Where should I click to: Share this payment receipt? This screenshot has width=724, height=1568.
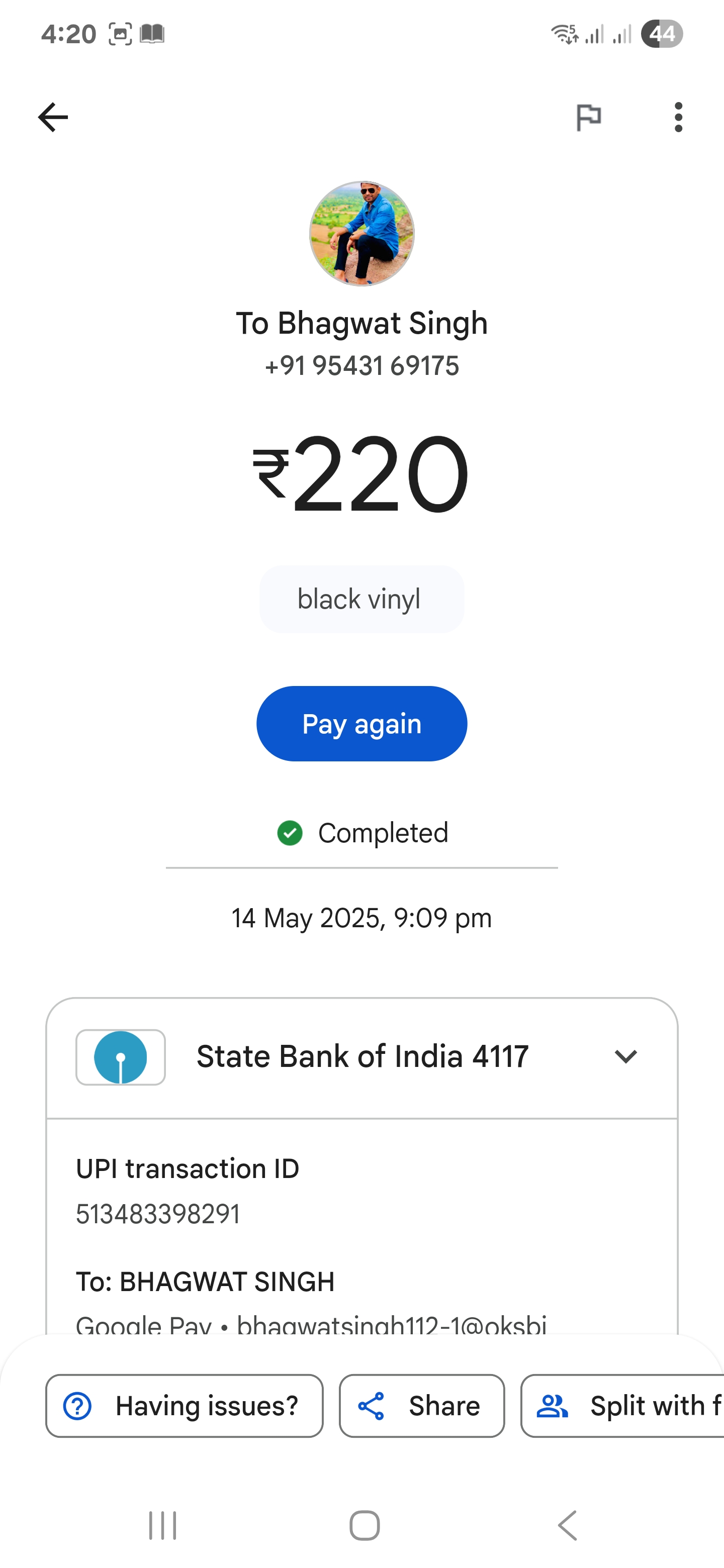click(422, 1406)
